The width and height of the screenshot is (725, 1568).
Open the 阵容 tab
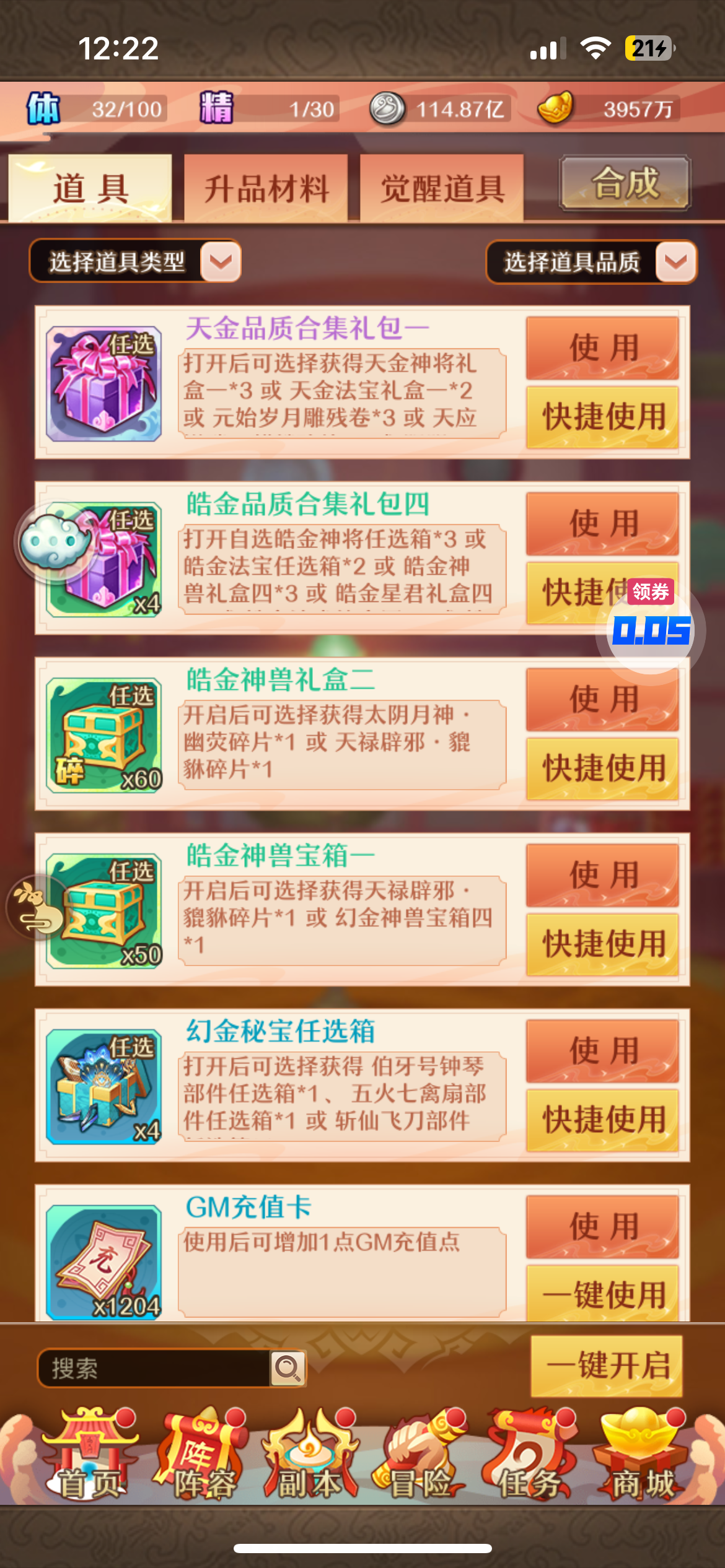click(x=202, y=1455)
